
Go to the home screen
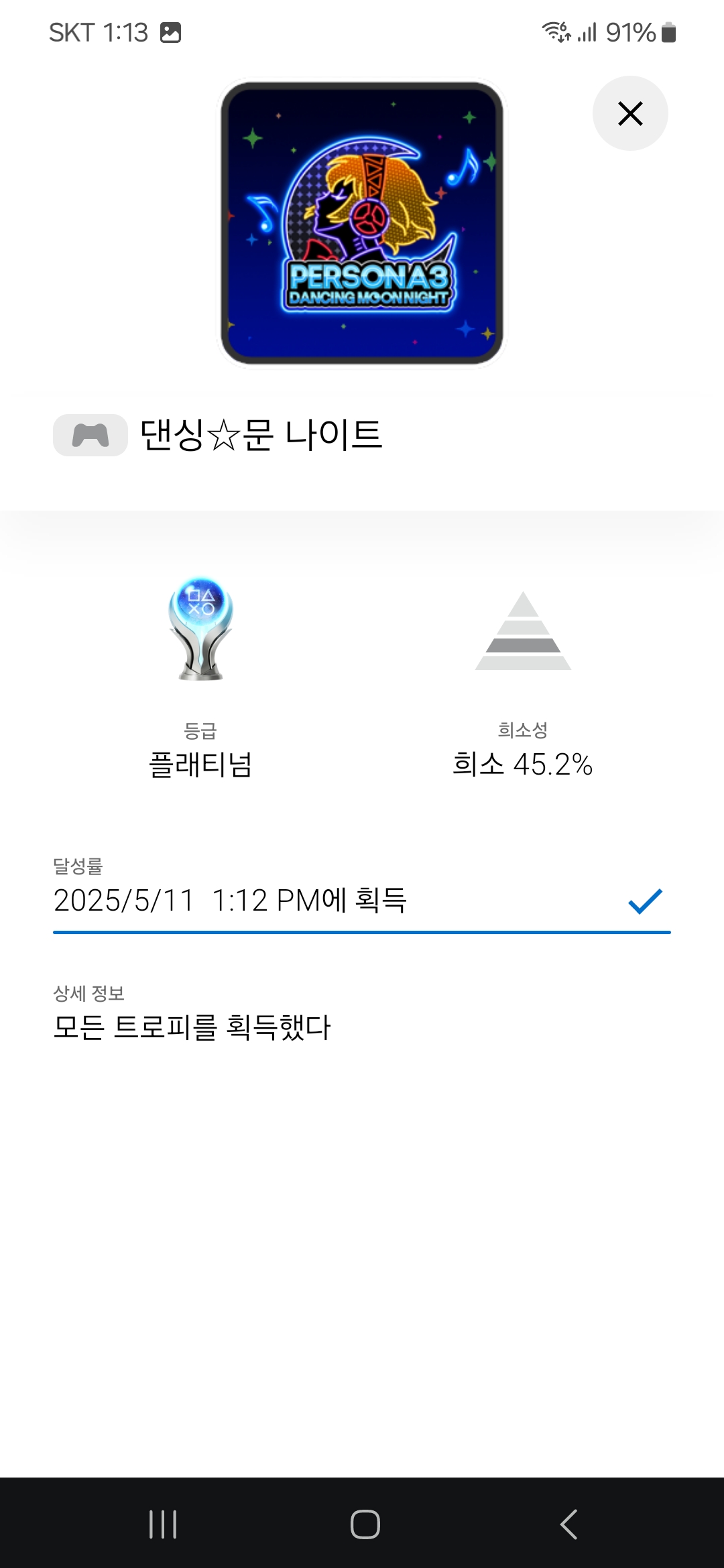(365, 1524)
